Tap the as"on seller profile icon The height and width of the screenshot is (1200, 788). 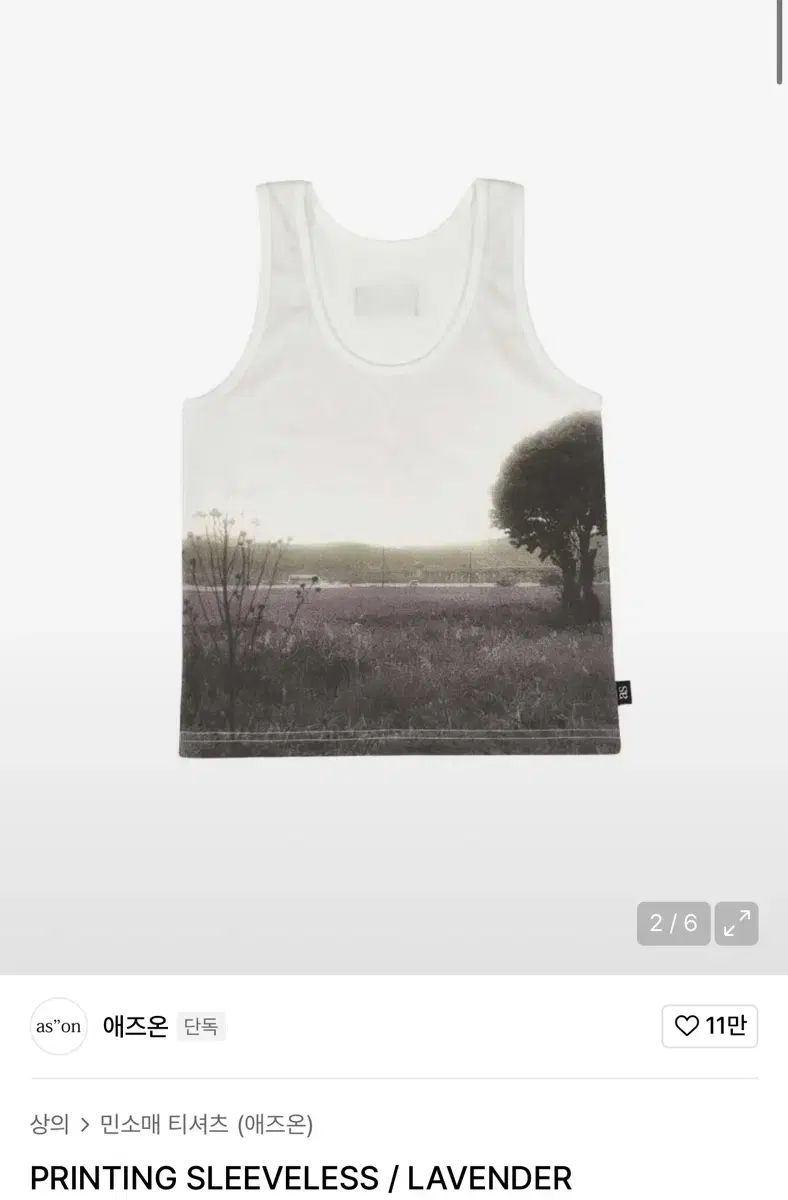(x=59, y=1026)
